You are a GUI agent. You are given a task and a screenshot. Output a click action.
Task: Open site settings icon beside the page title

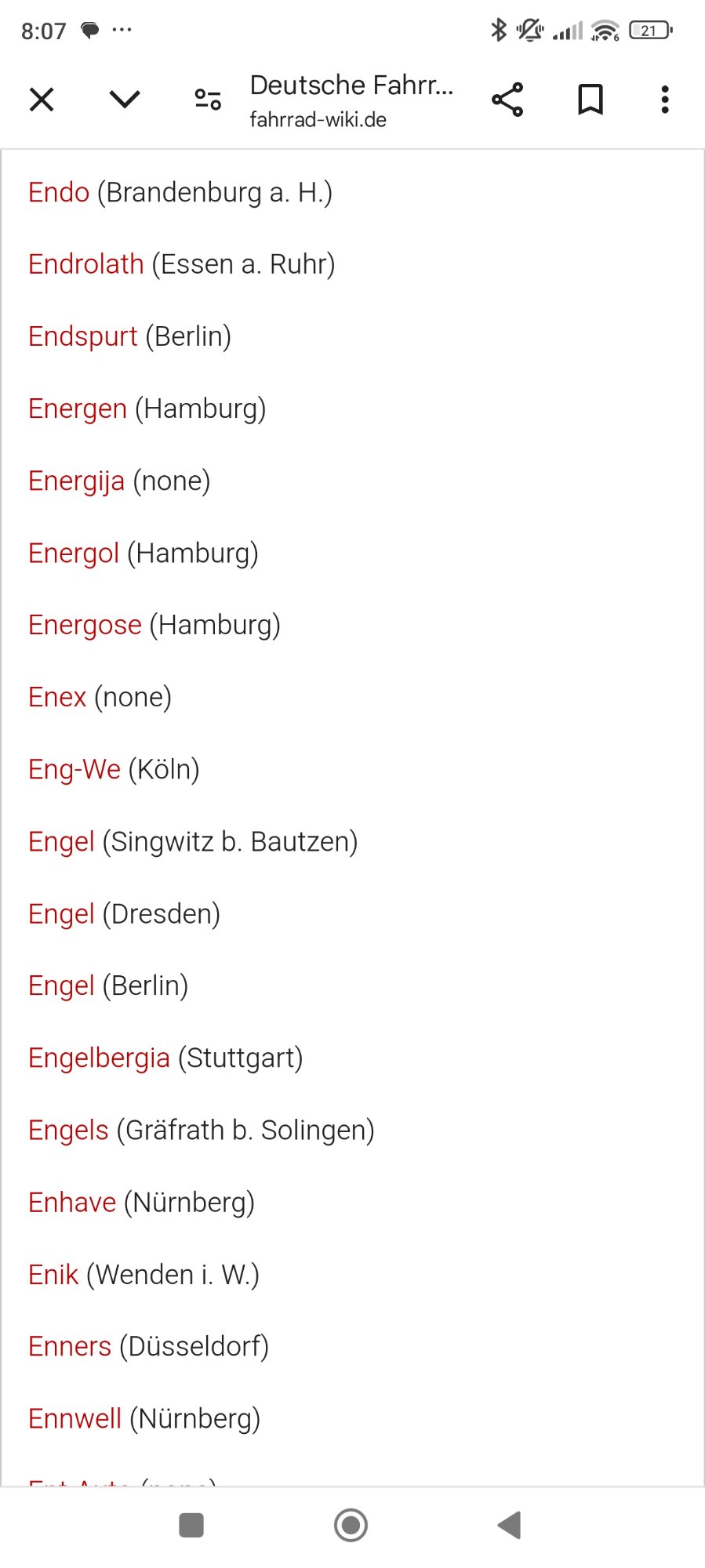pyautogui.click(x=208, y=100)
